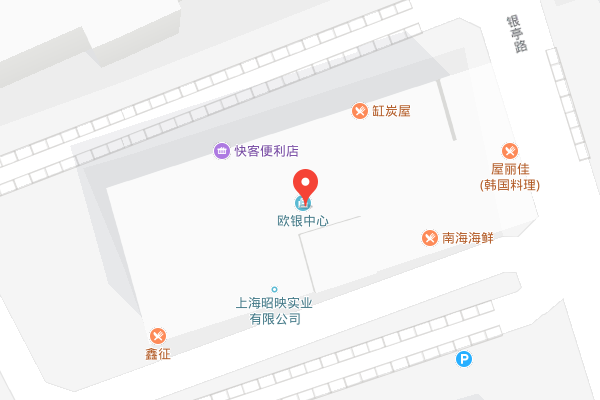This screenshot has height=400, width=600.
Task: Open 快客便利店 convenience store marker
Action: [x=221, y=151]
